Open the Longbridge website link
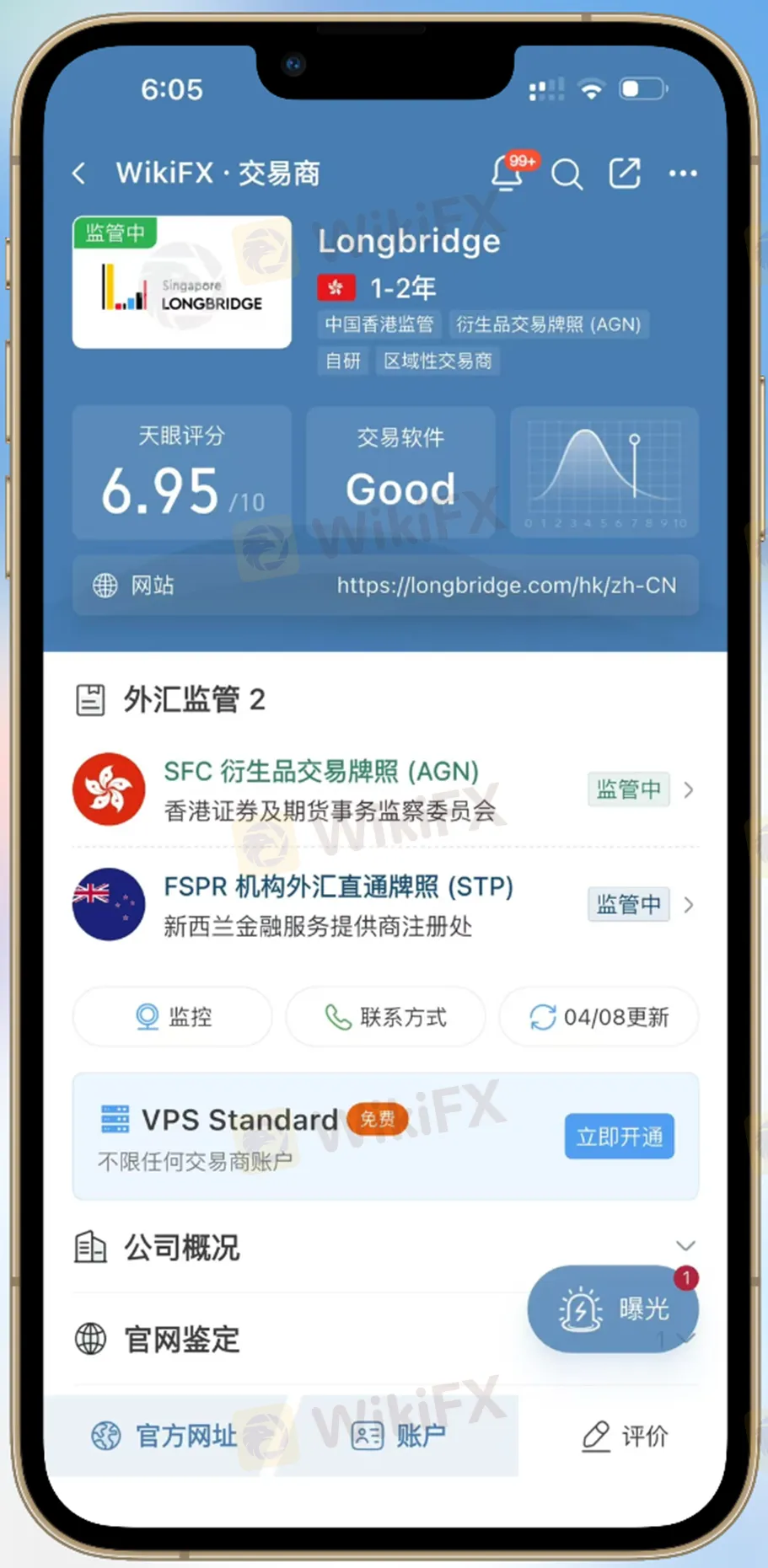 [x=506, y=585]
